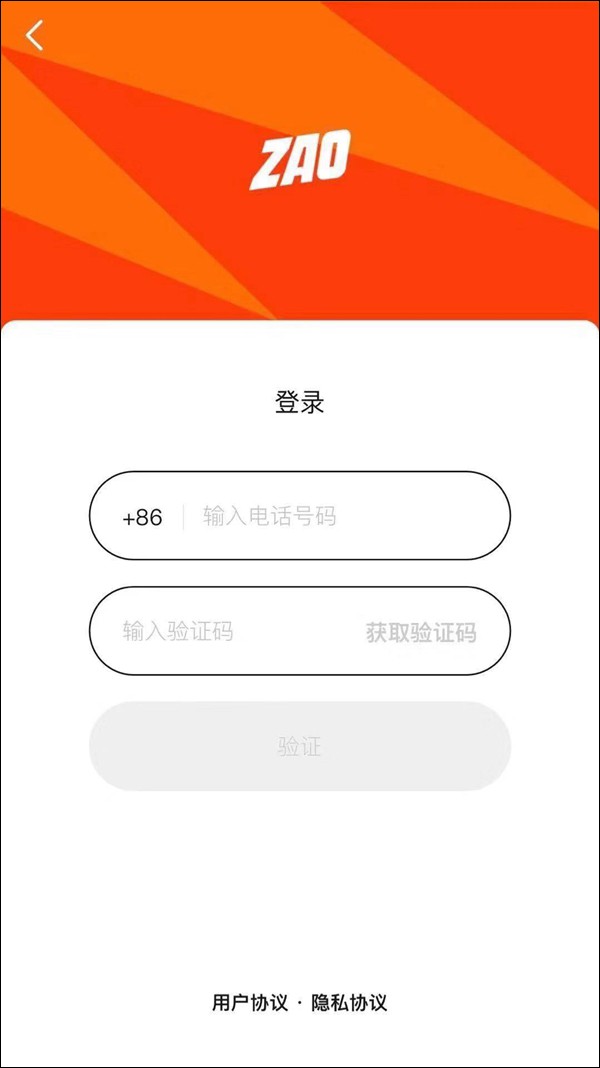
Task: Tap the 验证 verify button
Action: pos(300,747)
